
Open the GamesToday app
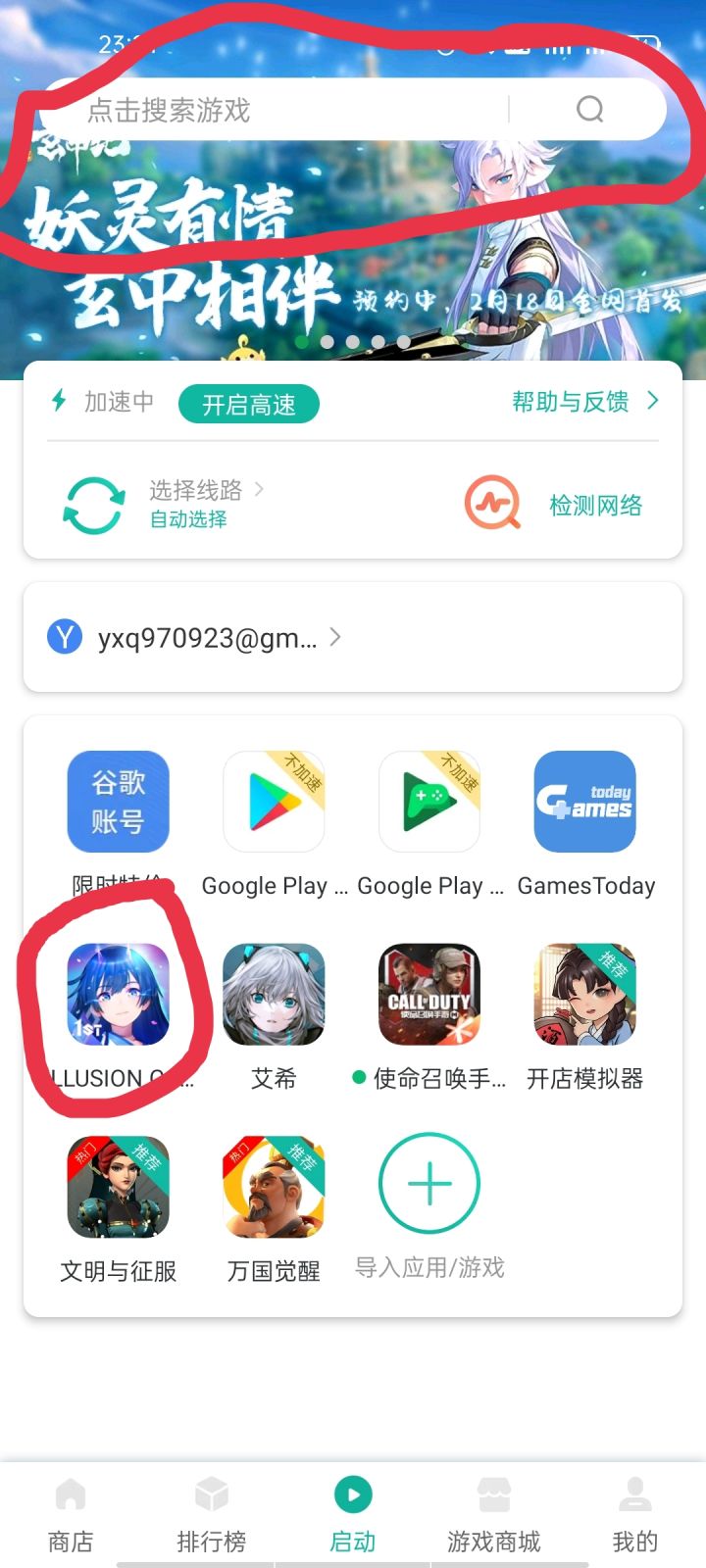pyautogui.click(x=585, y=801)
